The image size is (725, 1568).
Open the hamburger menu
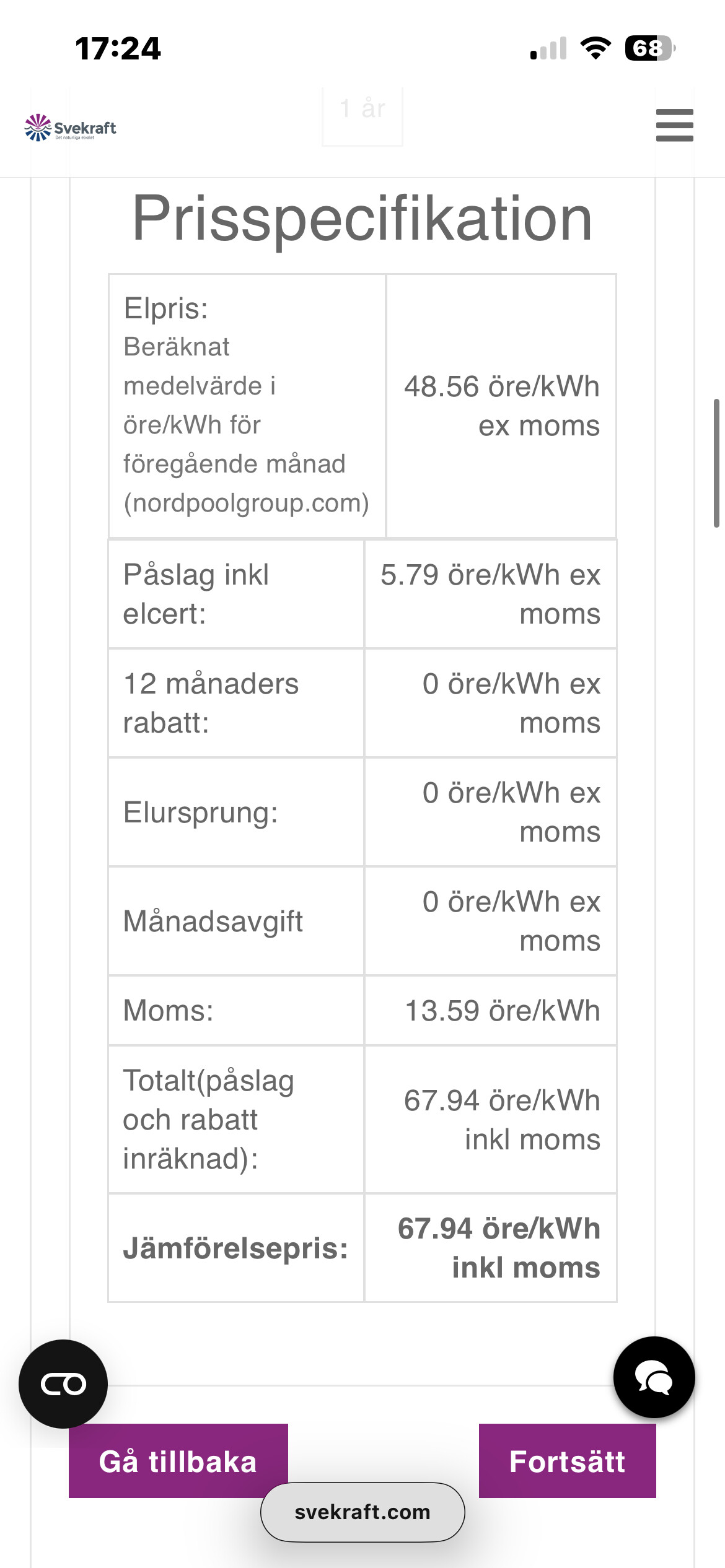click(x=674, y=126)
